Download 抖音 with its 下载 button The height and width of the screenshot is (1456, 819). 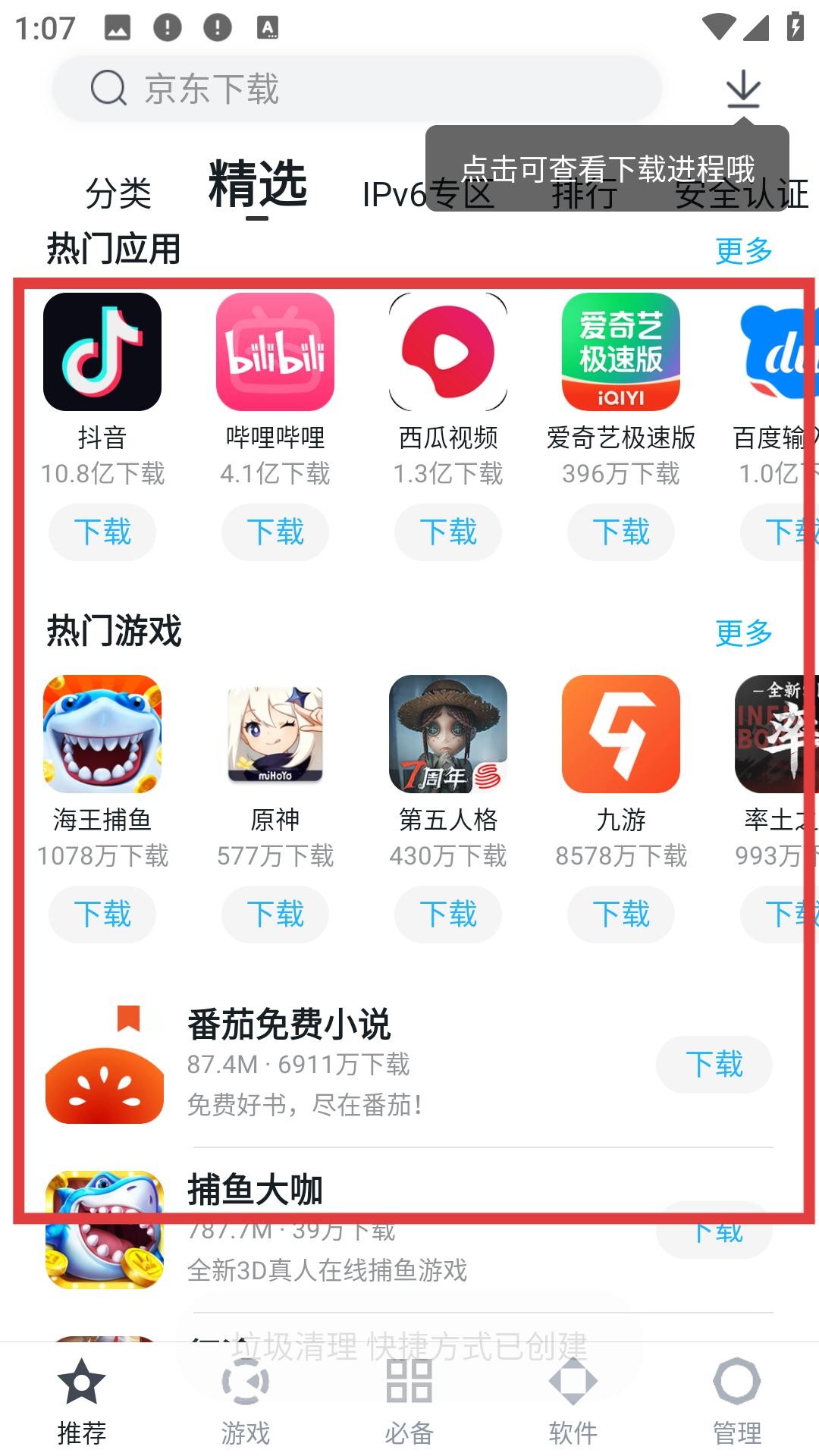(x=102, y=532)
